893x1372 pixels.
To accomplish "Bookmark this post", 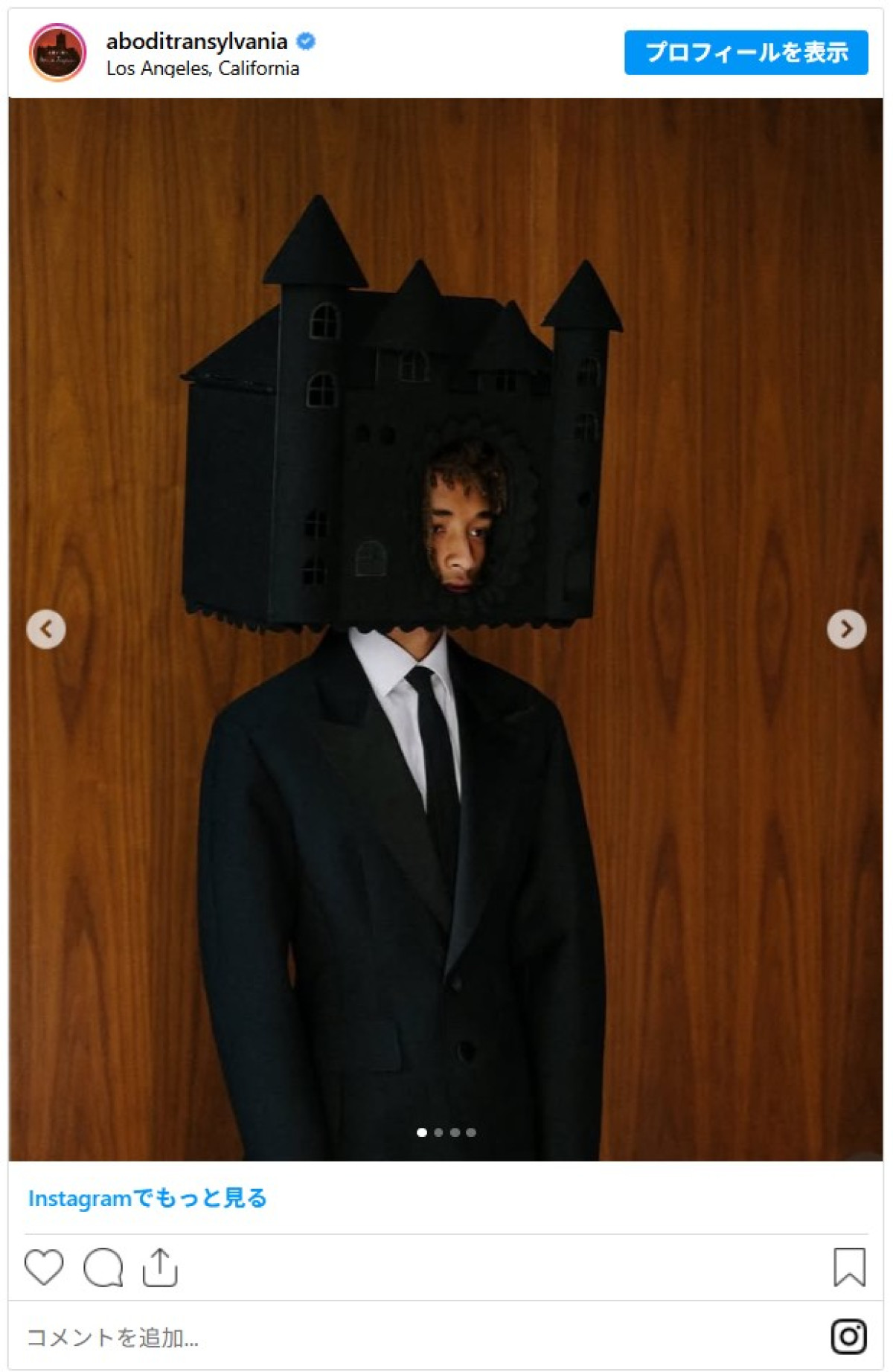I will [x=849, y=1267].
